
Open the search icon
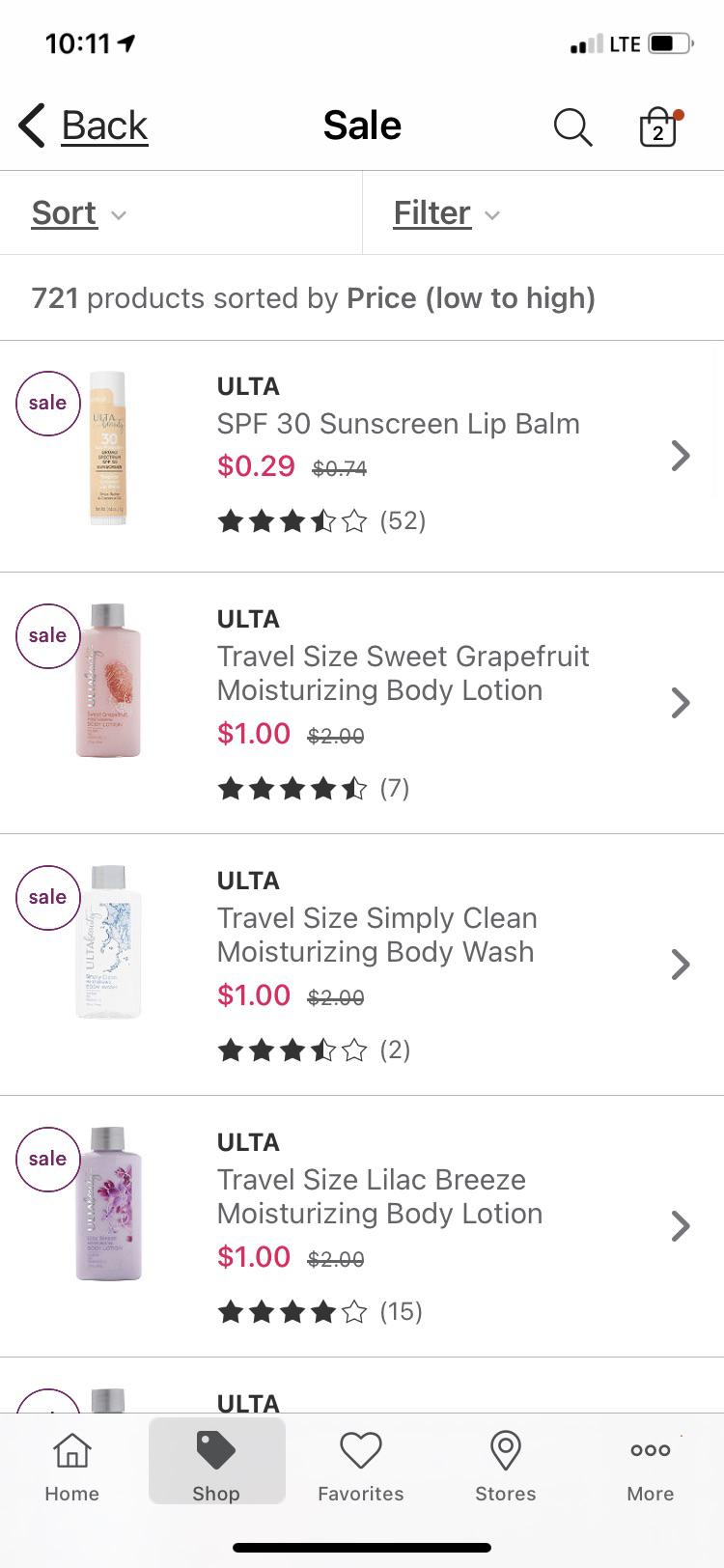click(x=572, y=126)
